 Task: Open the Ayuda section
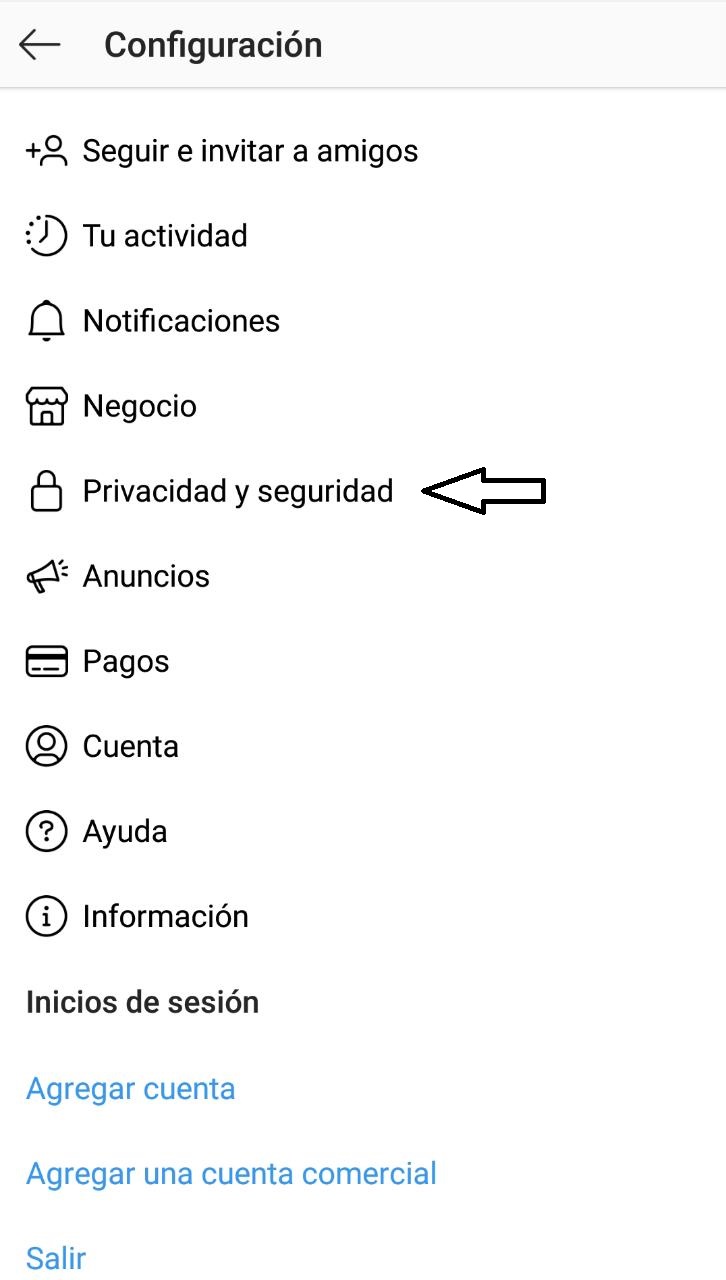tap(125, 832)
